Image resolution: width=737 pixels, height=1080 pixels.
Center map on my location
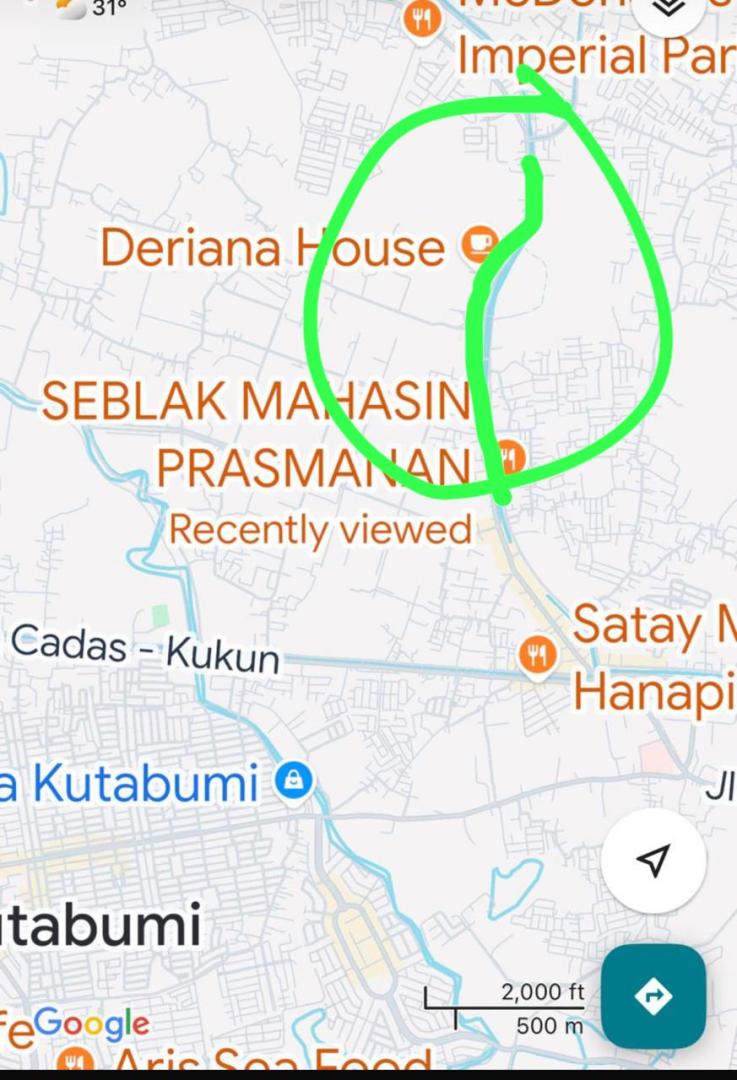point(653,859)
